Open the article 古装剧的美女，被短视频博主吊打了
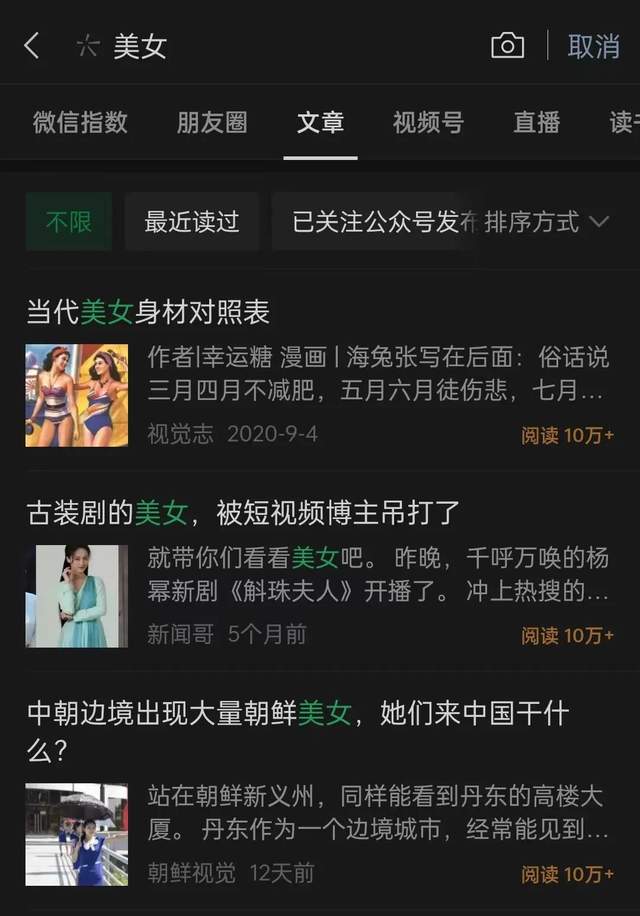 (243, 513)
